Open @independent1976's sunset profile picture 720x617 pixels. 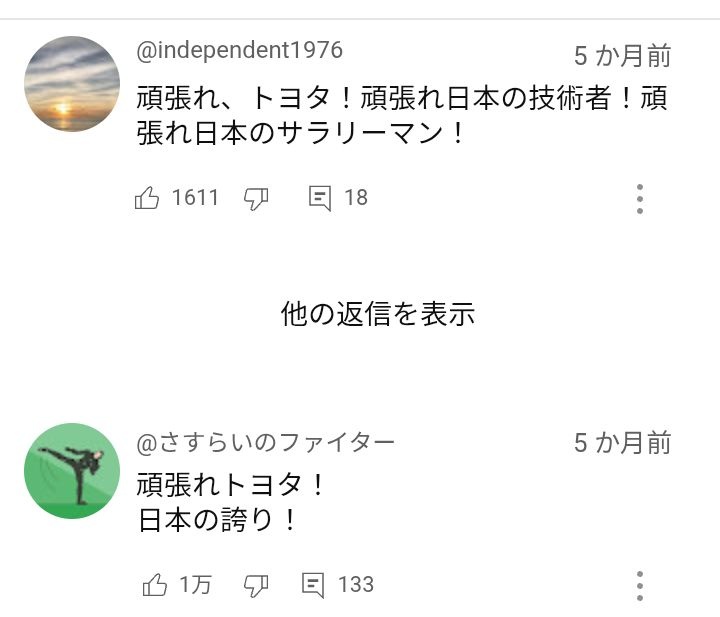coord(71,84)
